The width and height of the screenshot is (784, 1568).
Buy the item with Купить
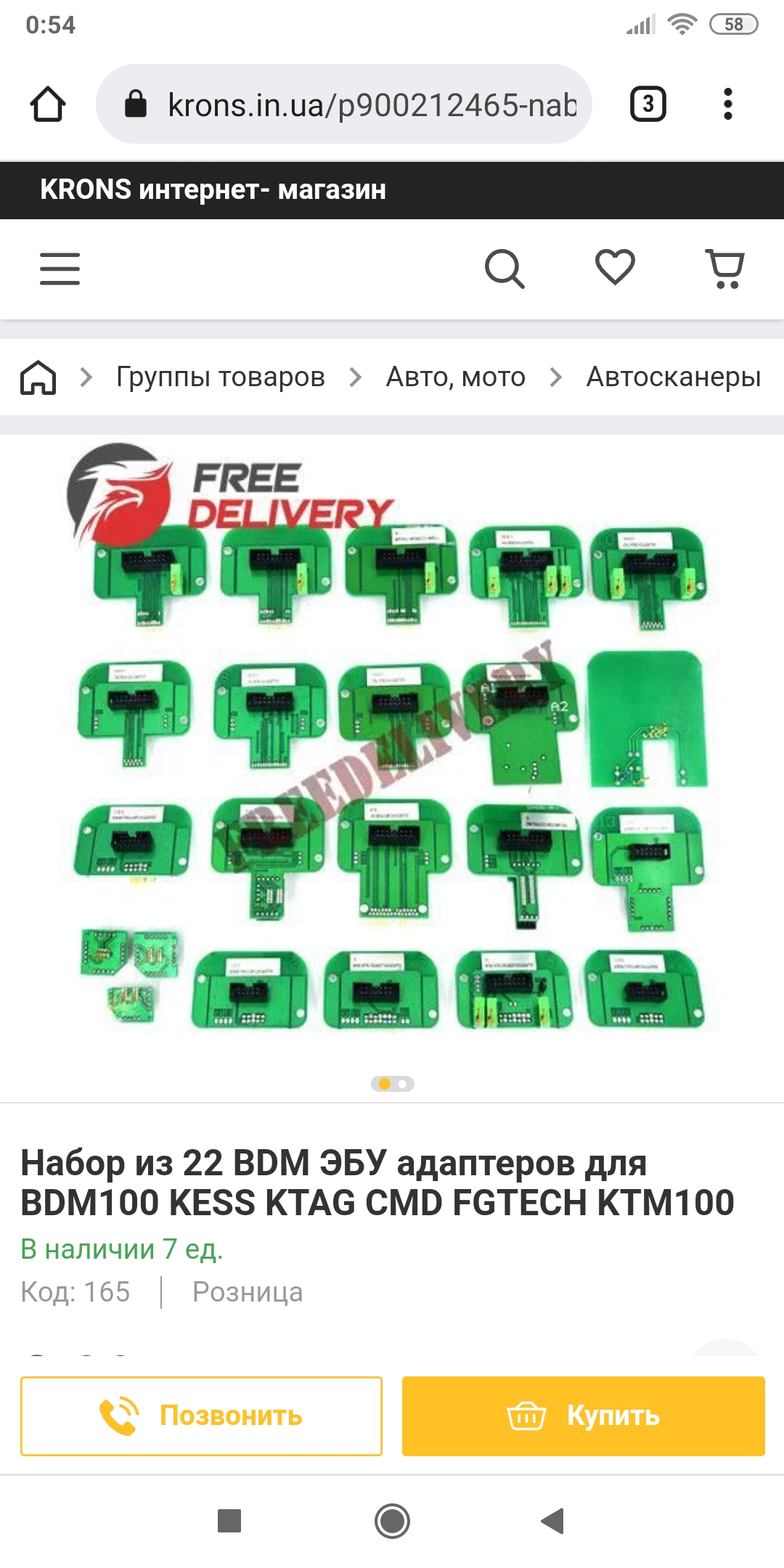(x=583, y=1416)
